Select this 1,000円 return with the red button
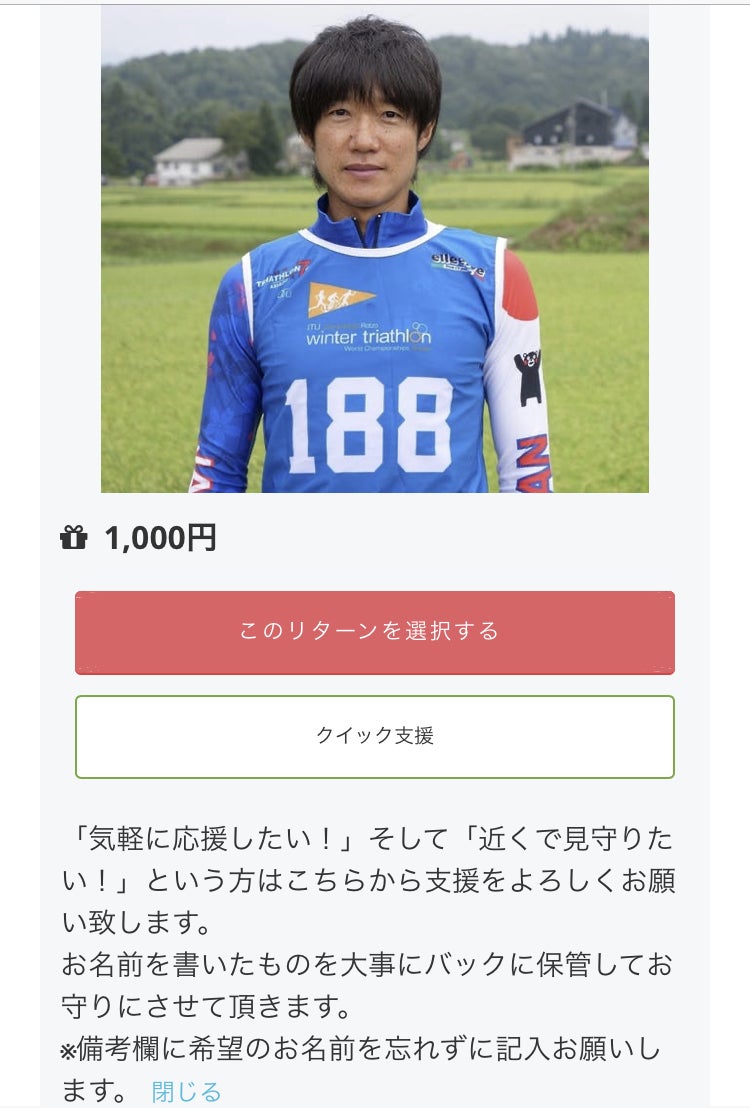The width and height of the screenshot is (750, 1118). click(374, 632)
